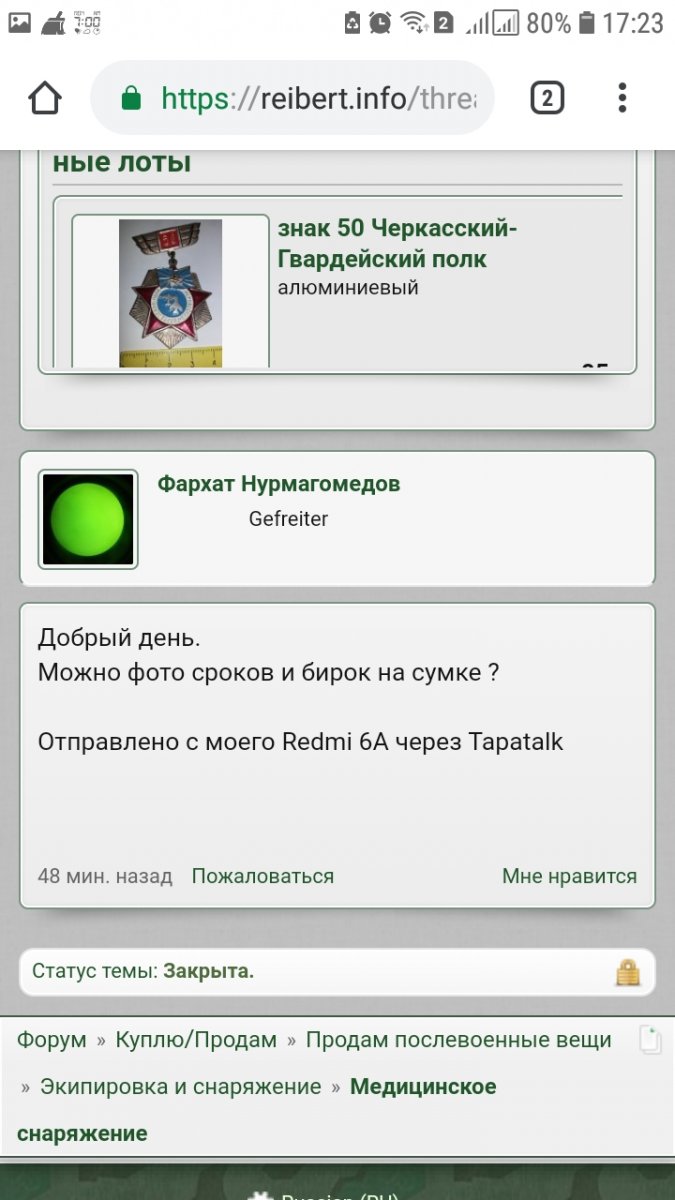Open the browser overflow menu

click(622, 98)
